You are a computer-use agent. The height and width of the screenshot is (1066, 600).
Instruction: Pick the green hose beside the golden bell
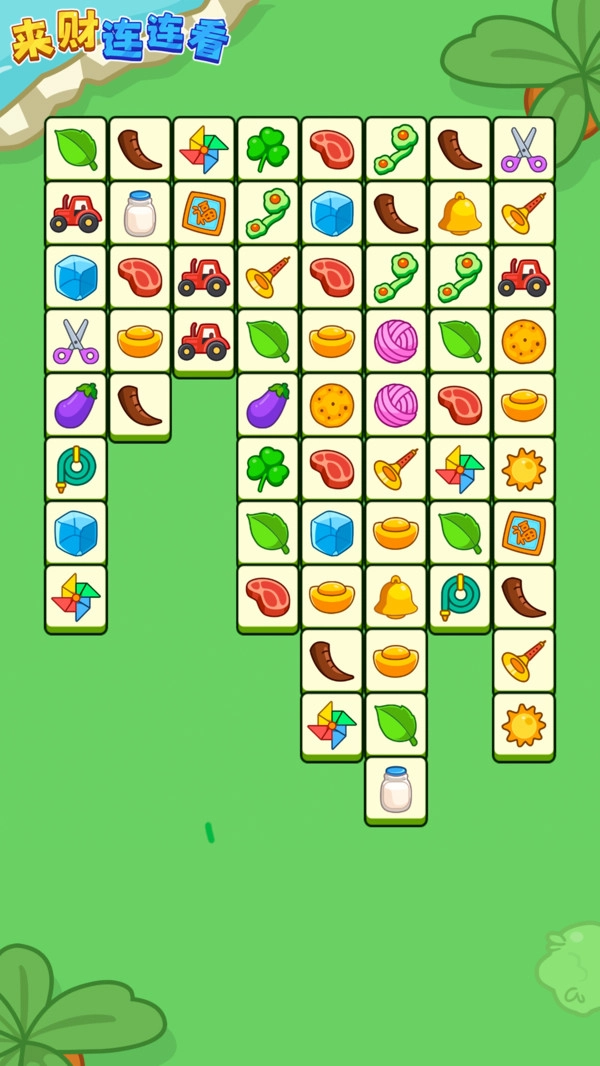pos(460,597)
